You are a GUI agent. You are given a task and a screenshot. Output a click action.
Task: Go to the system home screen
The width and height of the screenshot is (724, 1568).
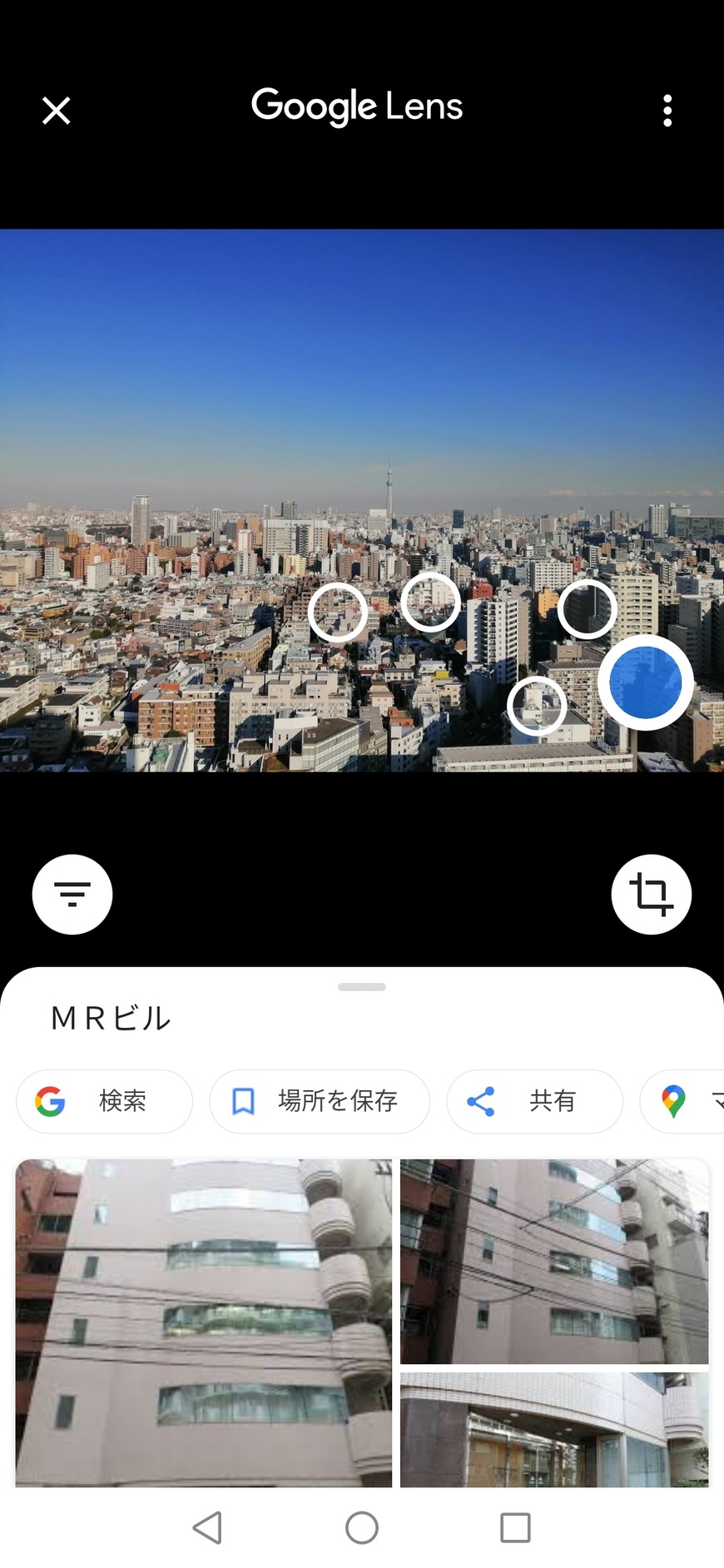pyautogui.click(x=362, y=1528)
